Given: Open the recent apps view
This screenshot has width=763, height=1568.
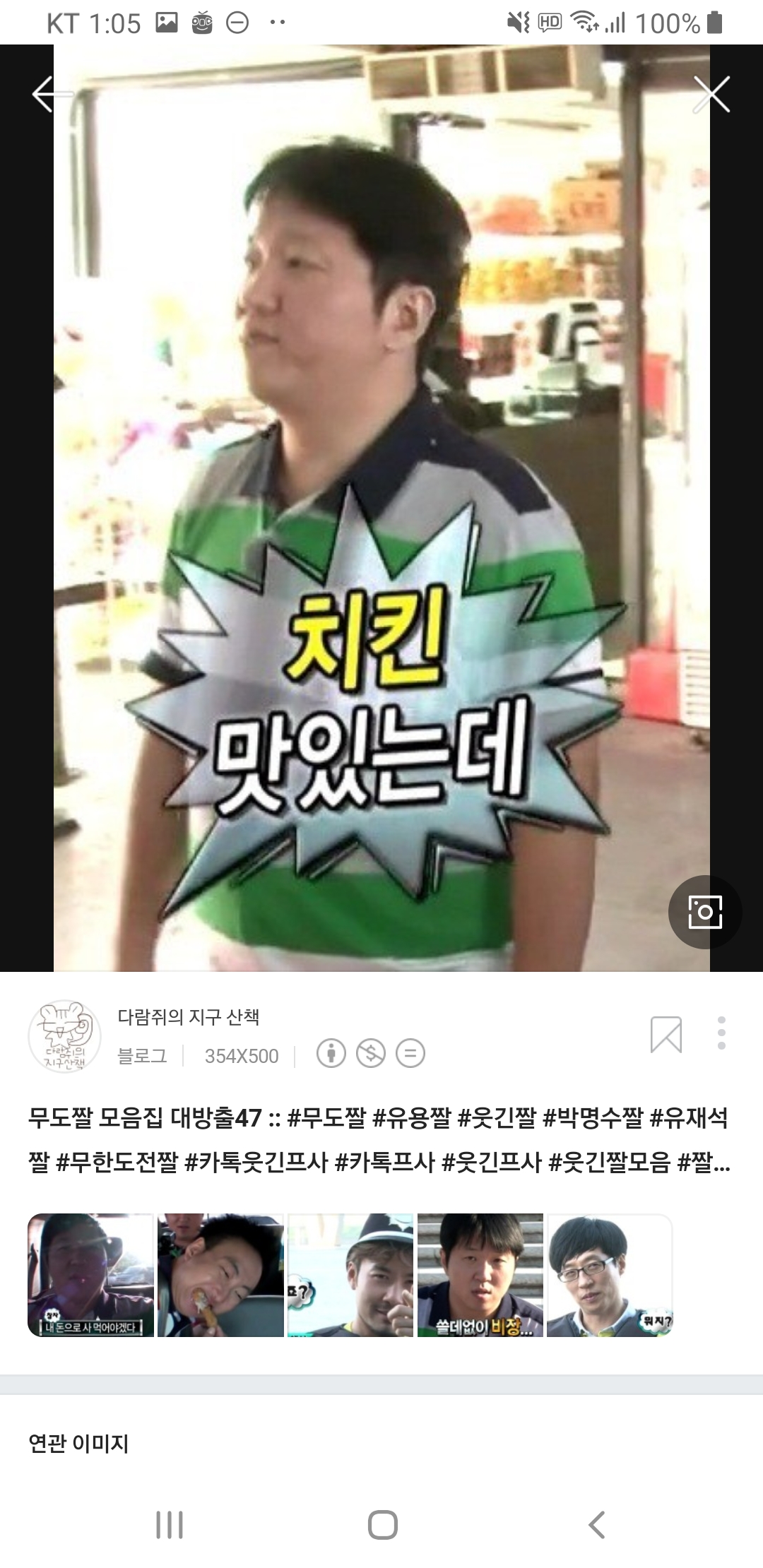Looking at the screenshot, I should (170, 1524).
